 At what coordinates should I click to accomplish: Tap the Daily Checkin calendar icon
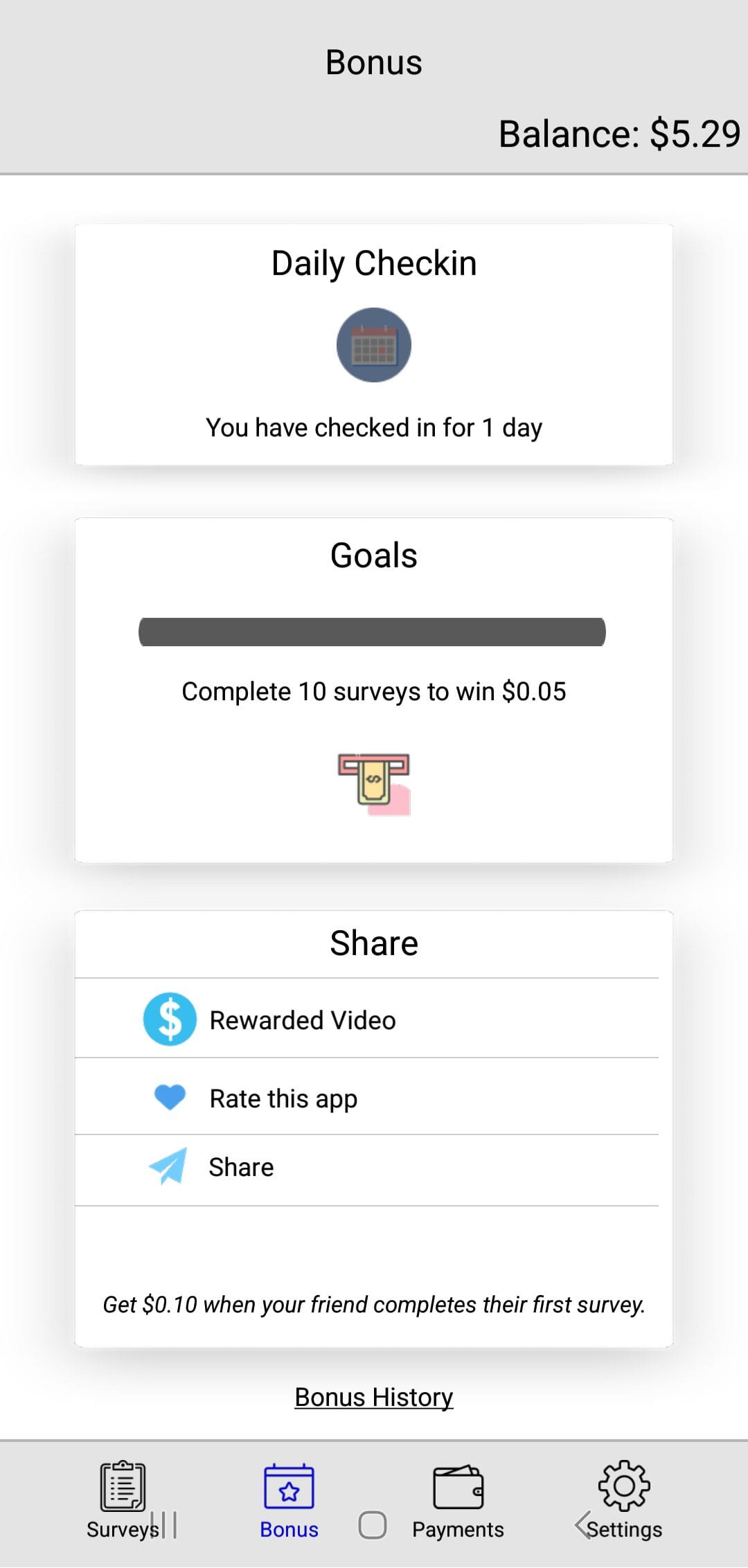[x=374, y=345]
